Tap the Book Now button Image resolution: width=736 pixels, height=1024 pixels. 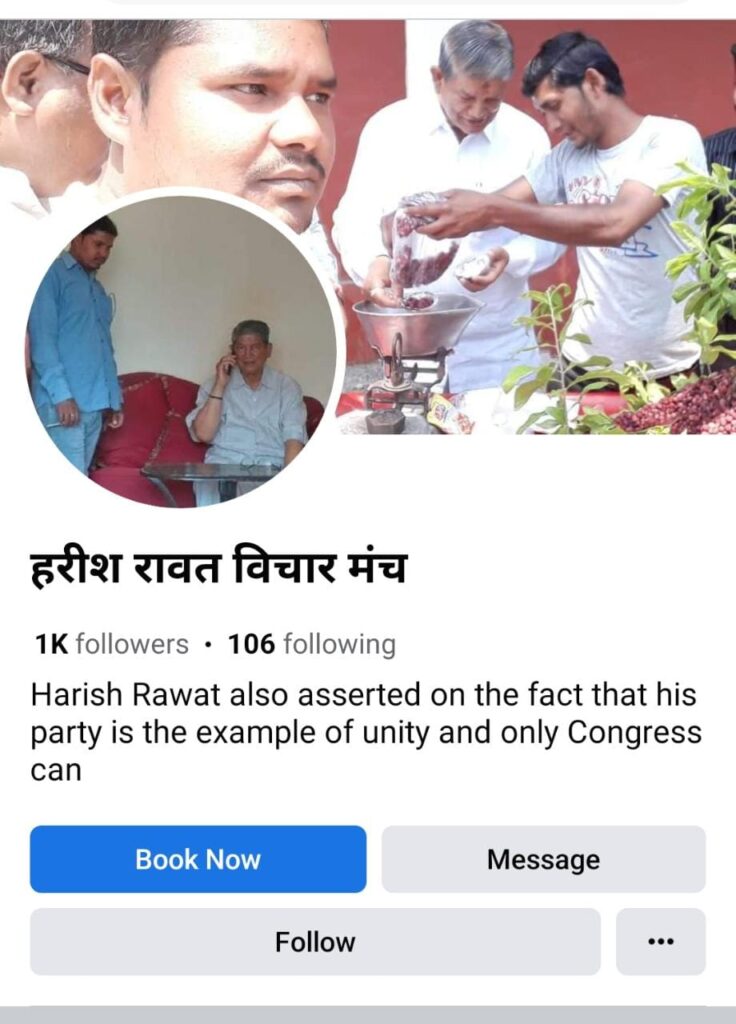pos(198,859)
